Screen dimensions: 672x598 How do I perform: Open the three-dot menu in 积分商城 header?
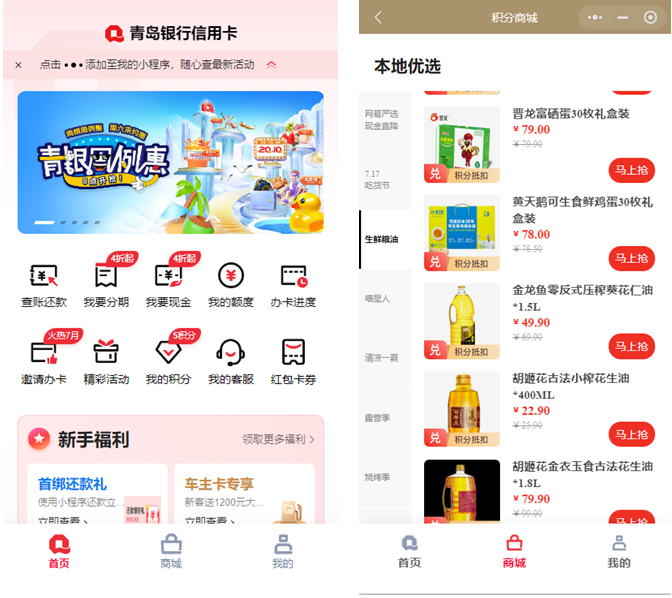(x=595, y=17)
